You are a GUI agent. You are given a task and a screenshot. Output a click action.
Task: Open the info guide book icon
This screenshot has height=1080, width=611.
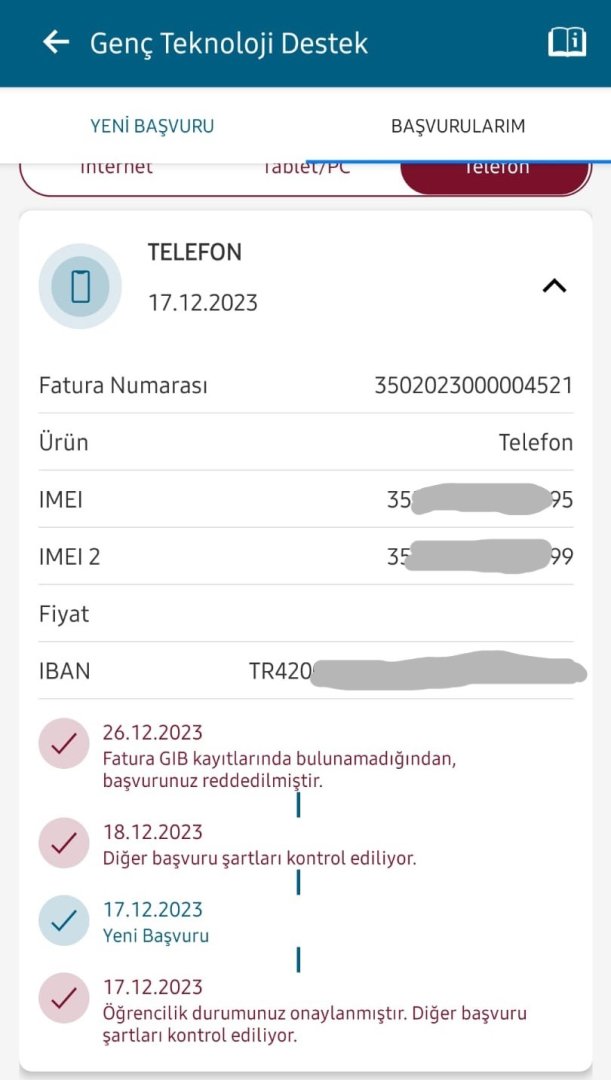pyautogui.click(x=566, y=42)
